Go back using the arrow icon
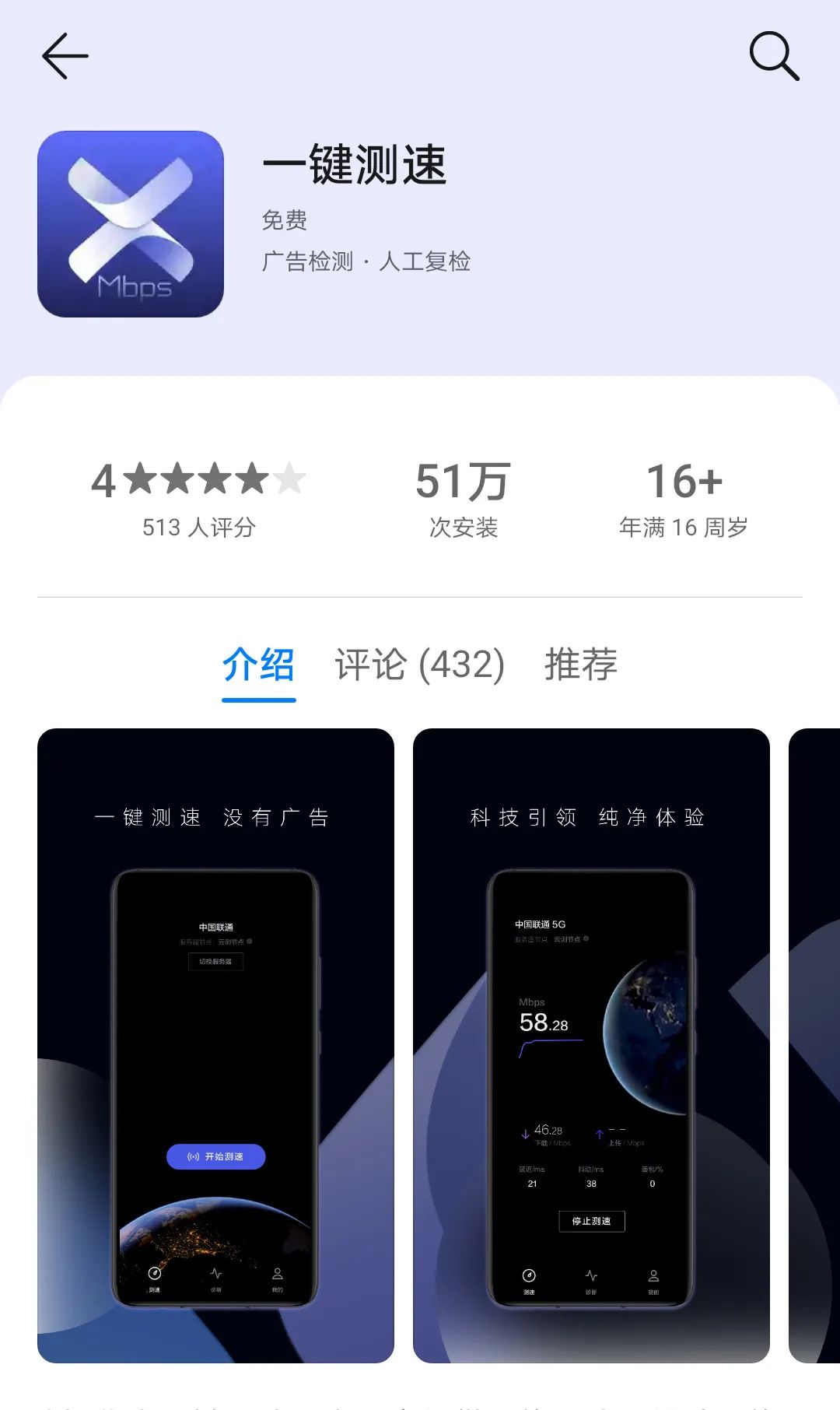Image resolution: width=840 pixels, height=1410 pixels. [65, 56]
